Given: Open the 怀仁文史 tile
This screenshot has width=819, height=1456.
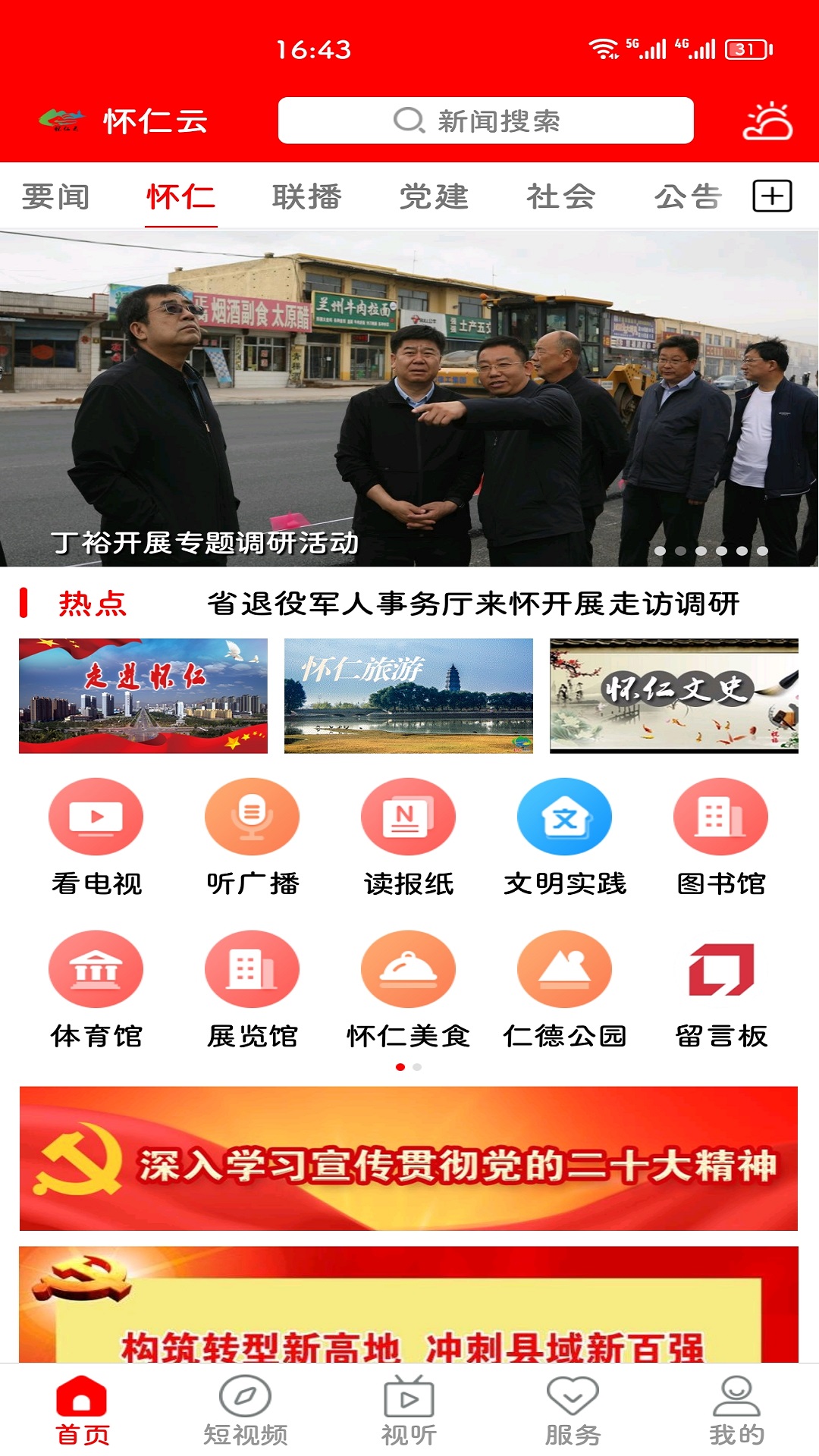Looking at the screenshot, I should click(674, 696).
